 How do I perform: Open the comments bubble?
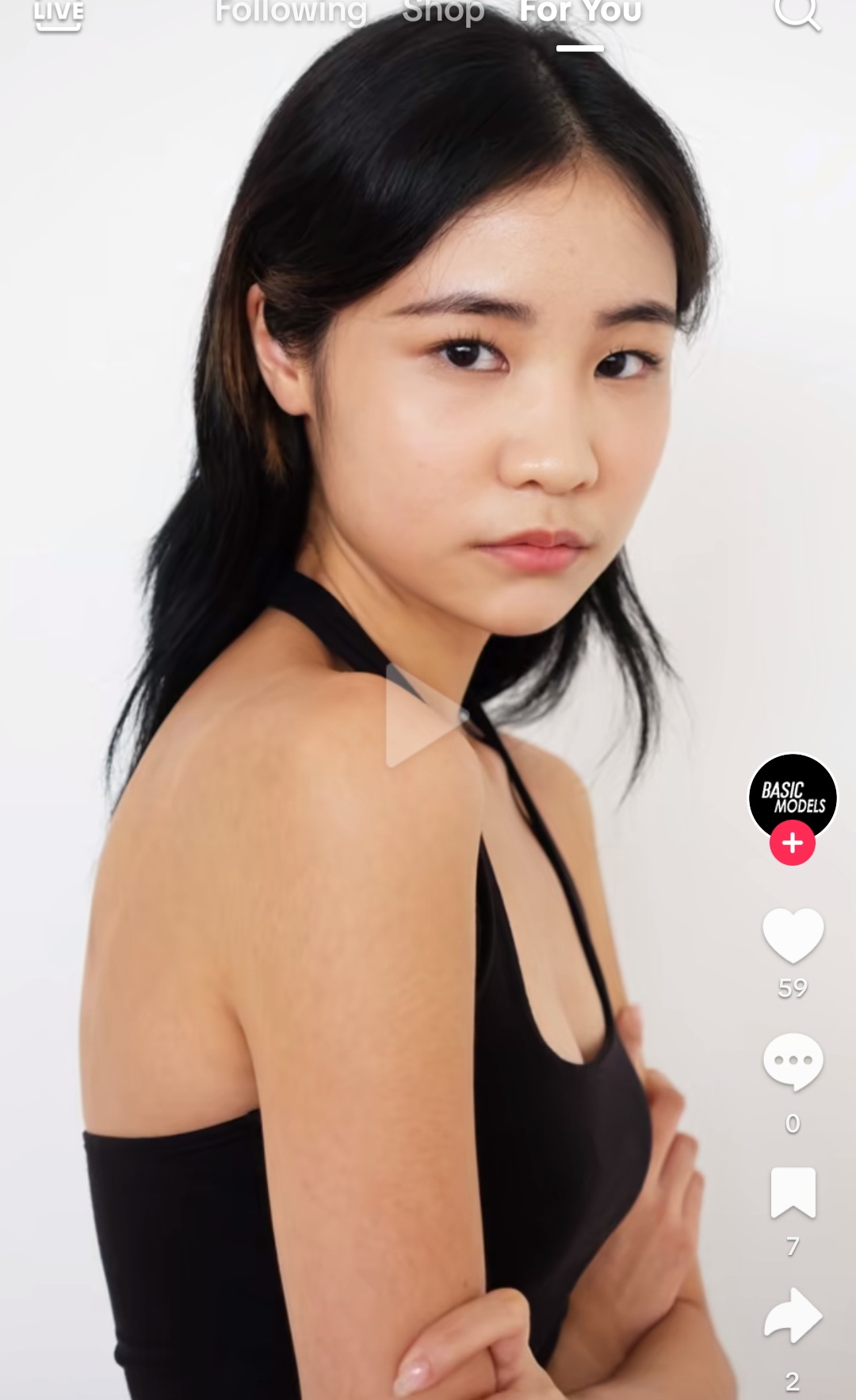(x=793, y=1061)
